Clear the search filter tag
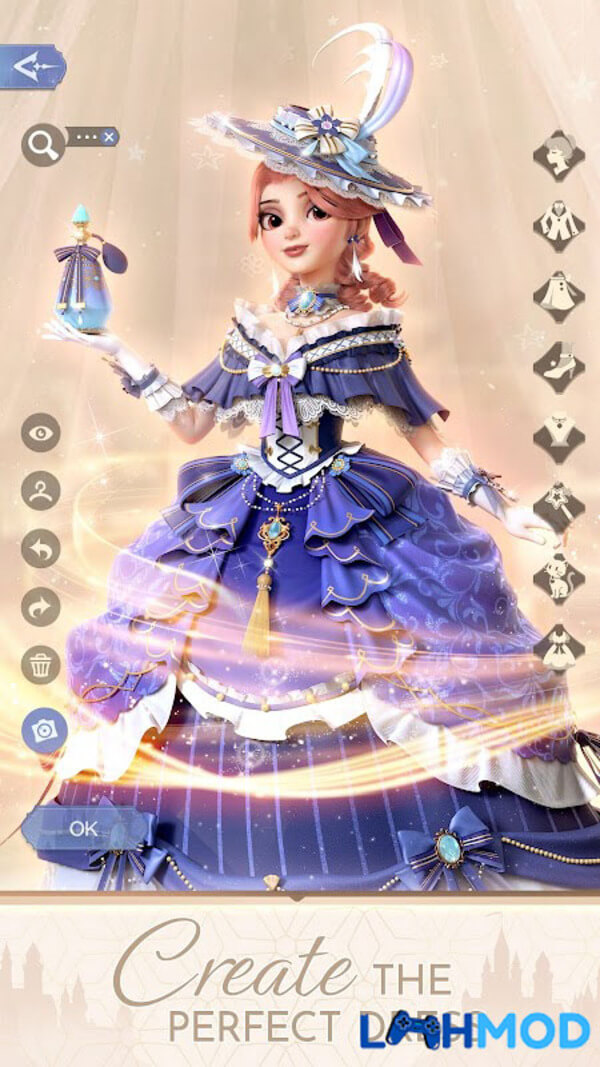The height and width of the screenshot is (1067, 600). [x=109, y=137]
